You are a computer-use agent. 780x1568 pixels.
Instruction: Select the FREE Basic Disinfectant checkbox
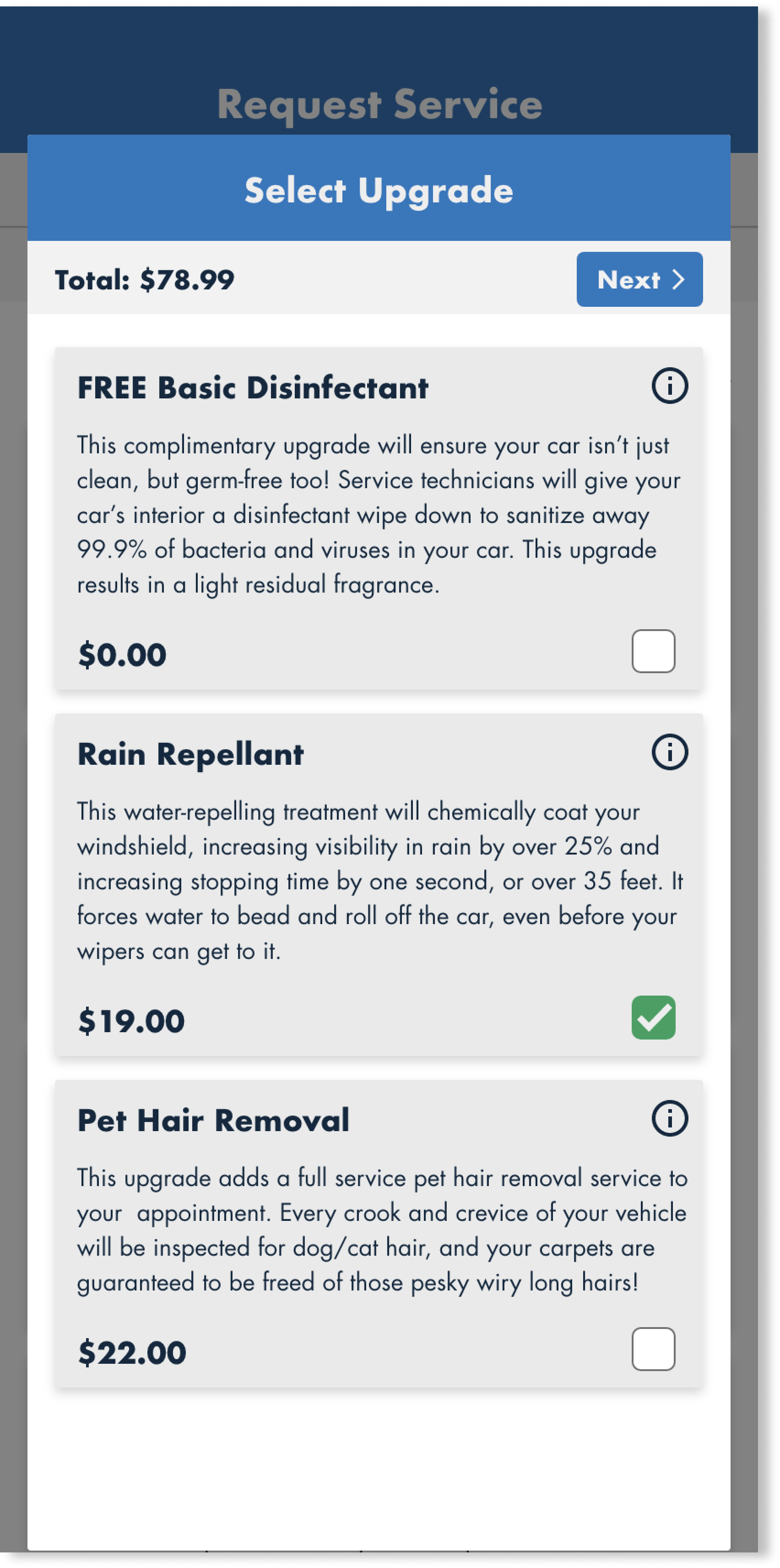coord(654,651)
